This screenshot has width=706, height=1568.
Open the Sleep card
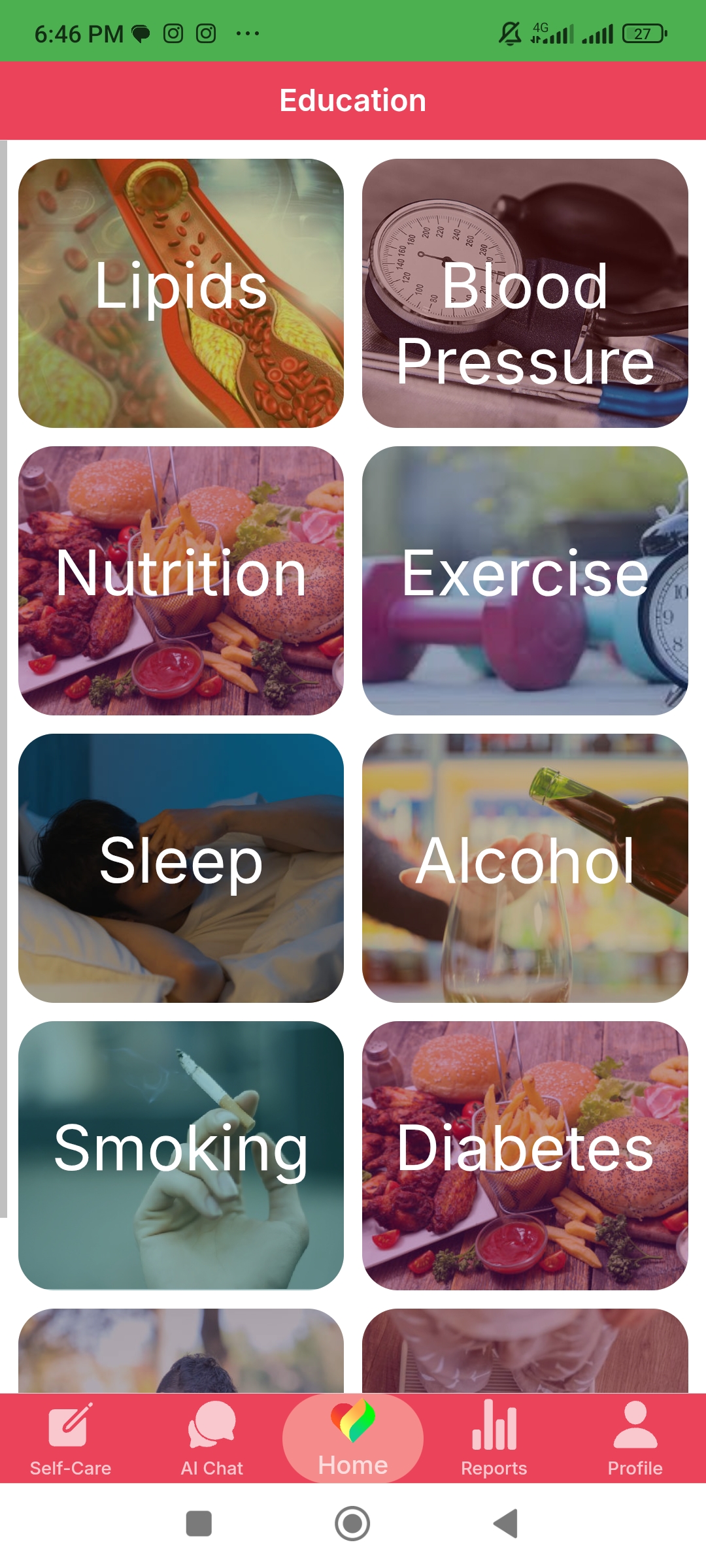point(181,868)
